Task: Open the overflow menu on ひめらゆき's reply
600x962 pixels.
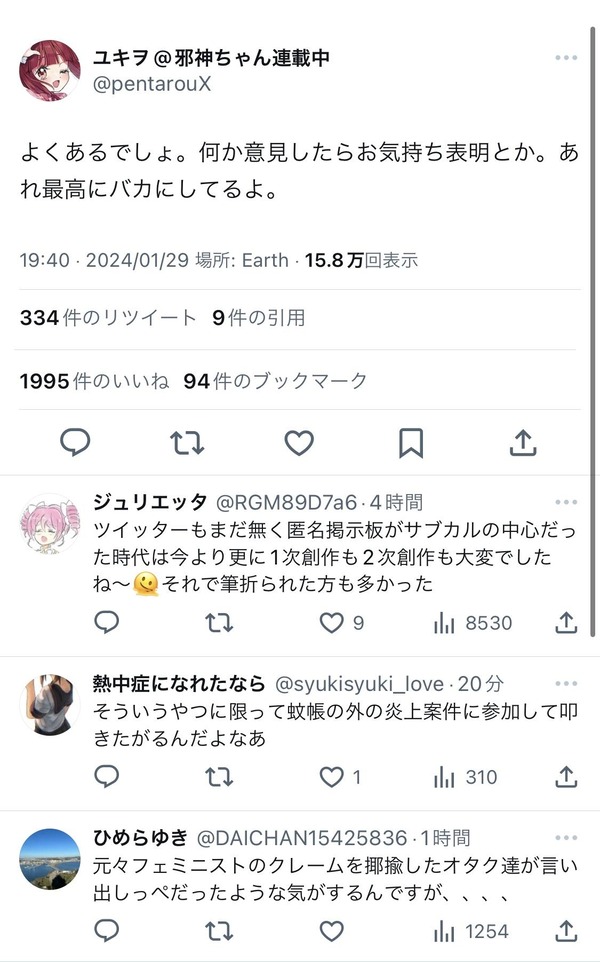Action: (x=566, y=837)
